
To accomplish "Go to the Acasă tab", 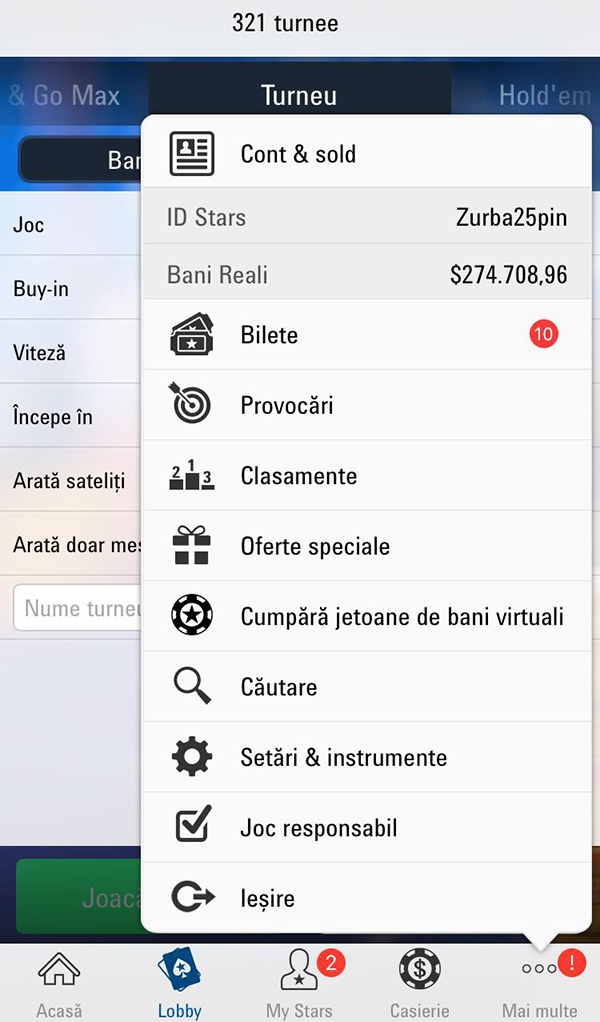I will pos(59,983).
